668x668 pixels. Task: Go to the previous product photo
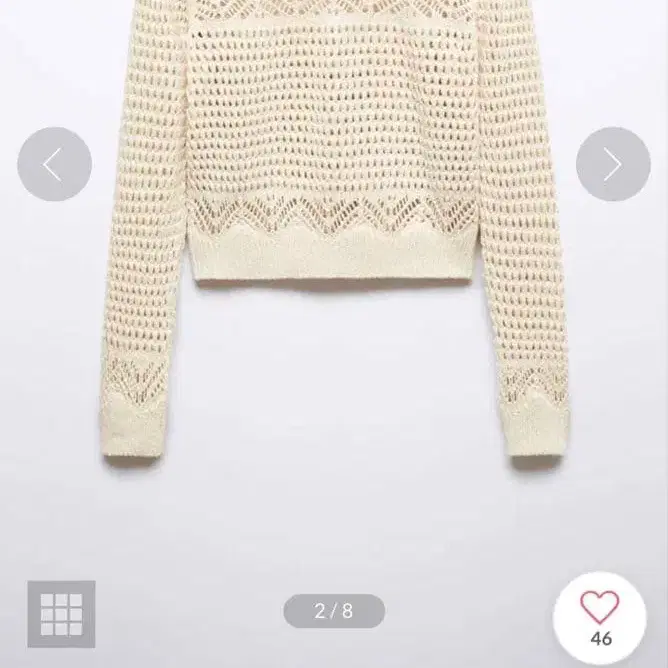tap(54, 164)
